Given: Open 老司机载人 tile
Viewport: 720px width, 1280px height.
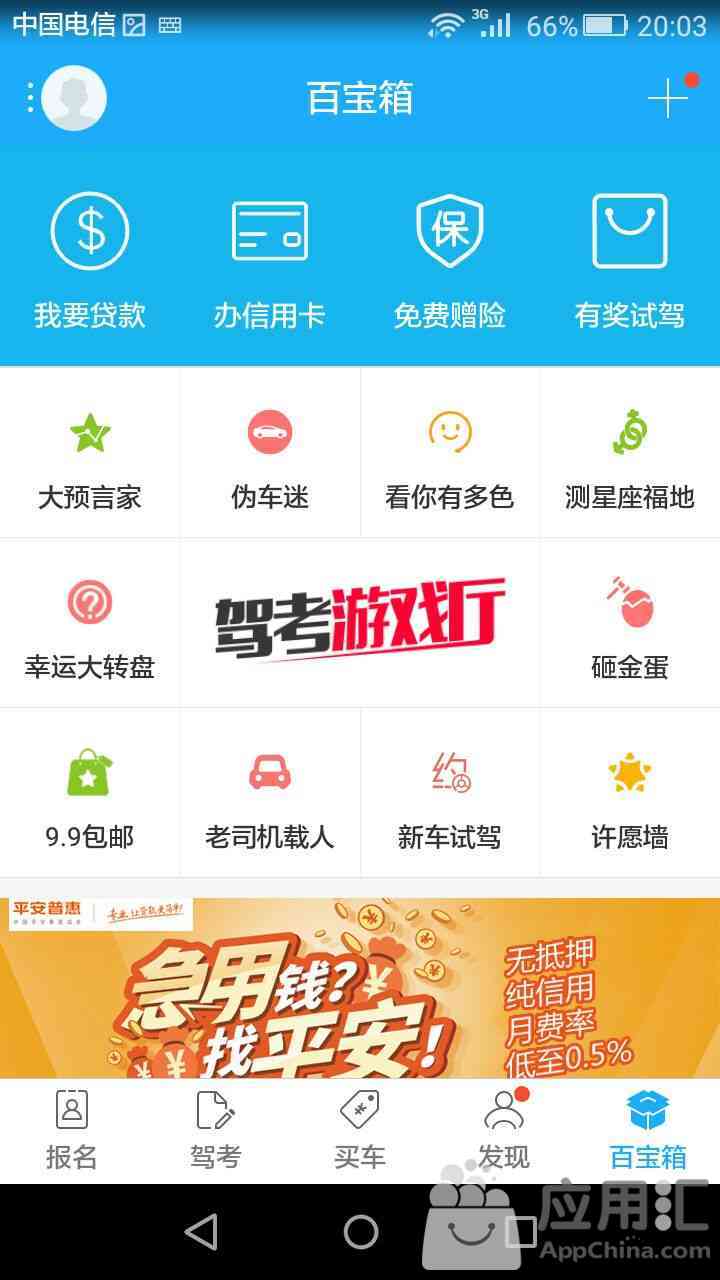Looking at the screenshot, I should tap(270, 795).
